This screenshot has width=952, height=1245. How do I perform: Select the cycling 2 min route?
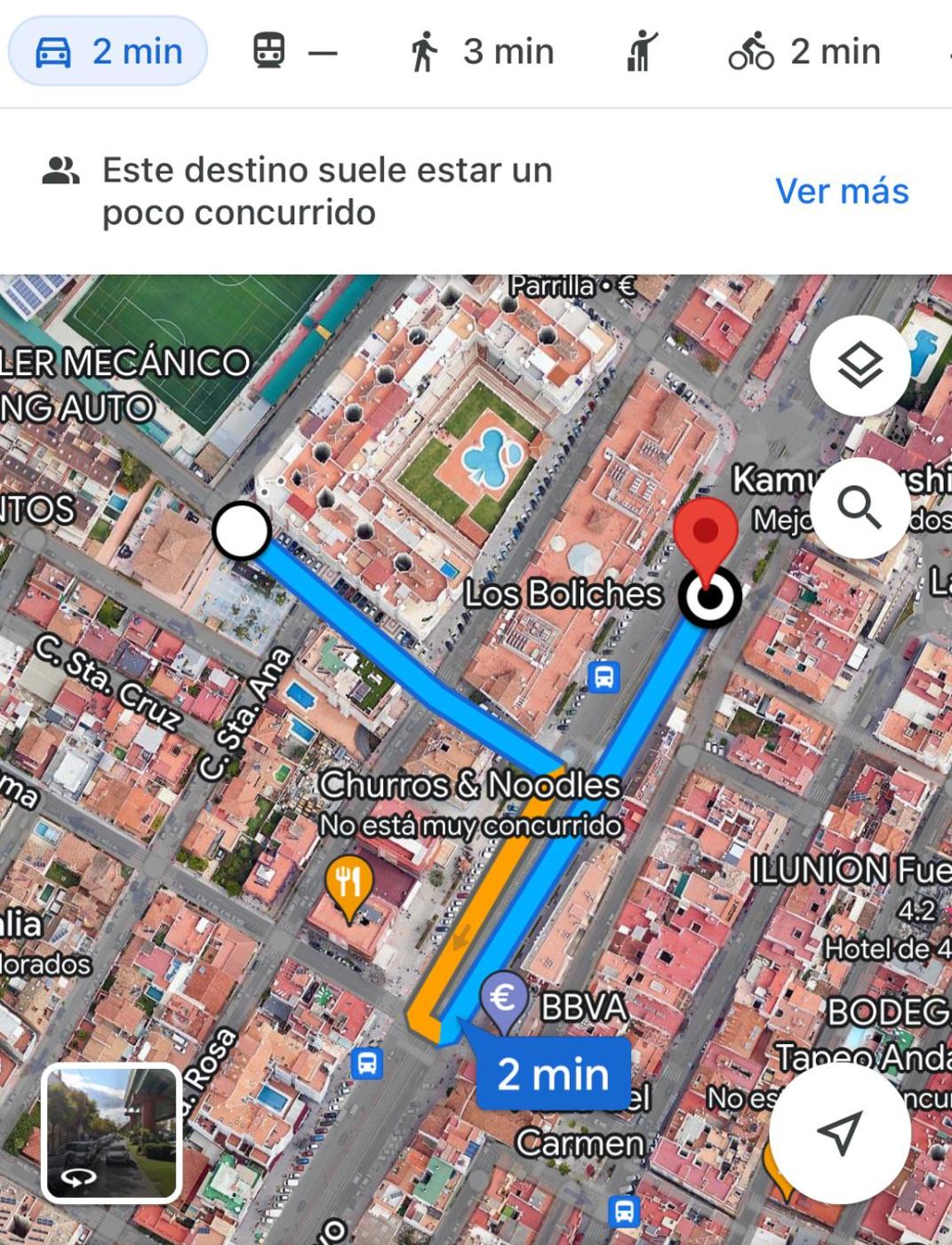[804, 52]
